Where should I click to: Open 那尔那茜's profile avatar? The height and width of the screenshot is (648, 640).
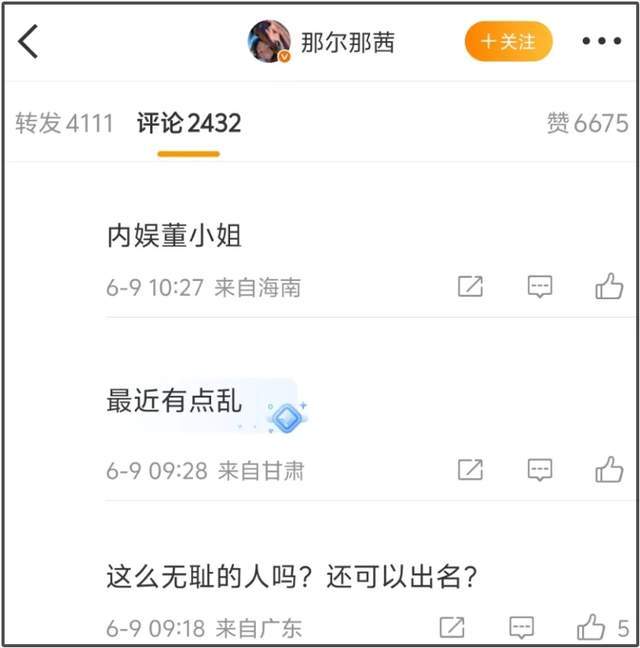pyautogui.click(x=269, y=42)
